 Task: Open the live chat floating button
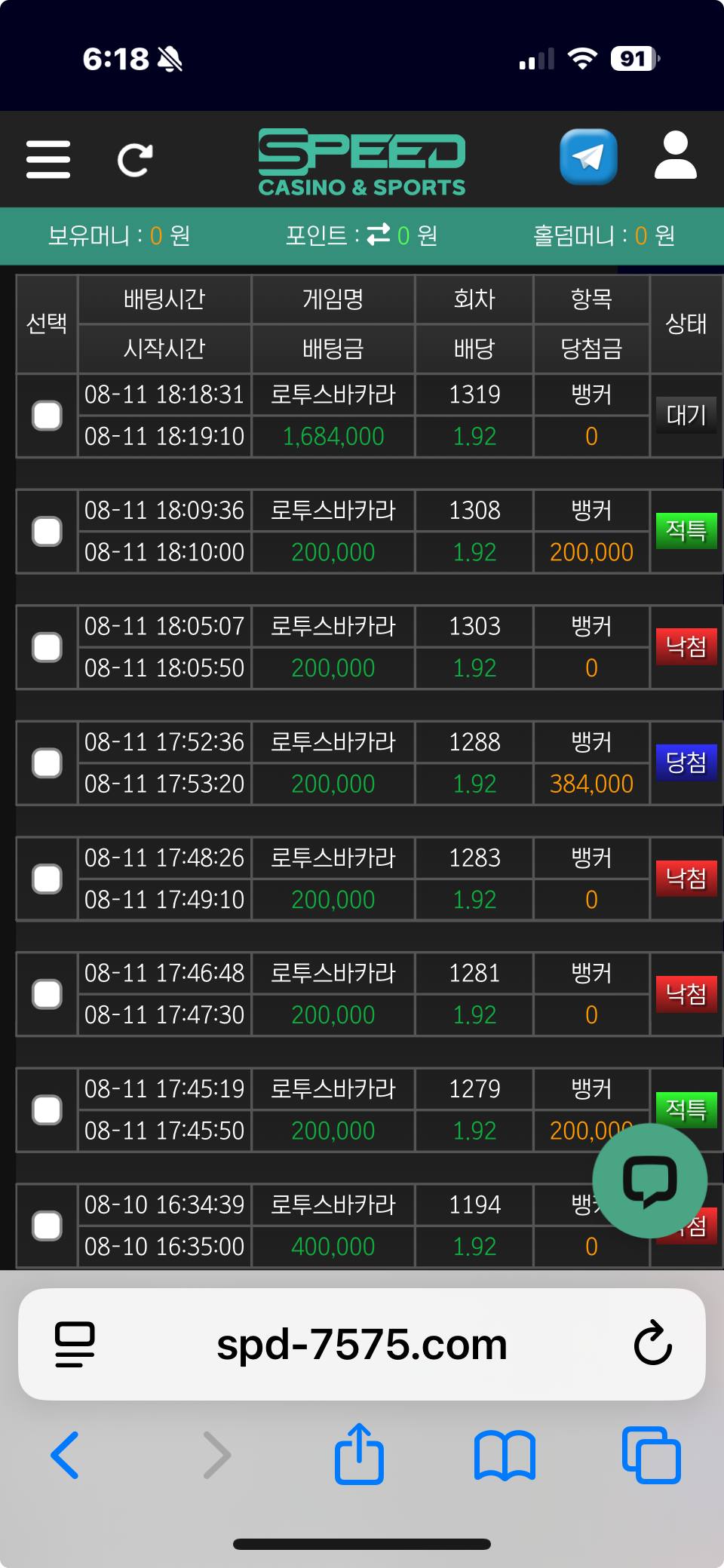click(650, 1180)
